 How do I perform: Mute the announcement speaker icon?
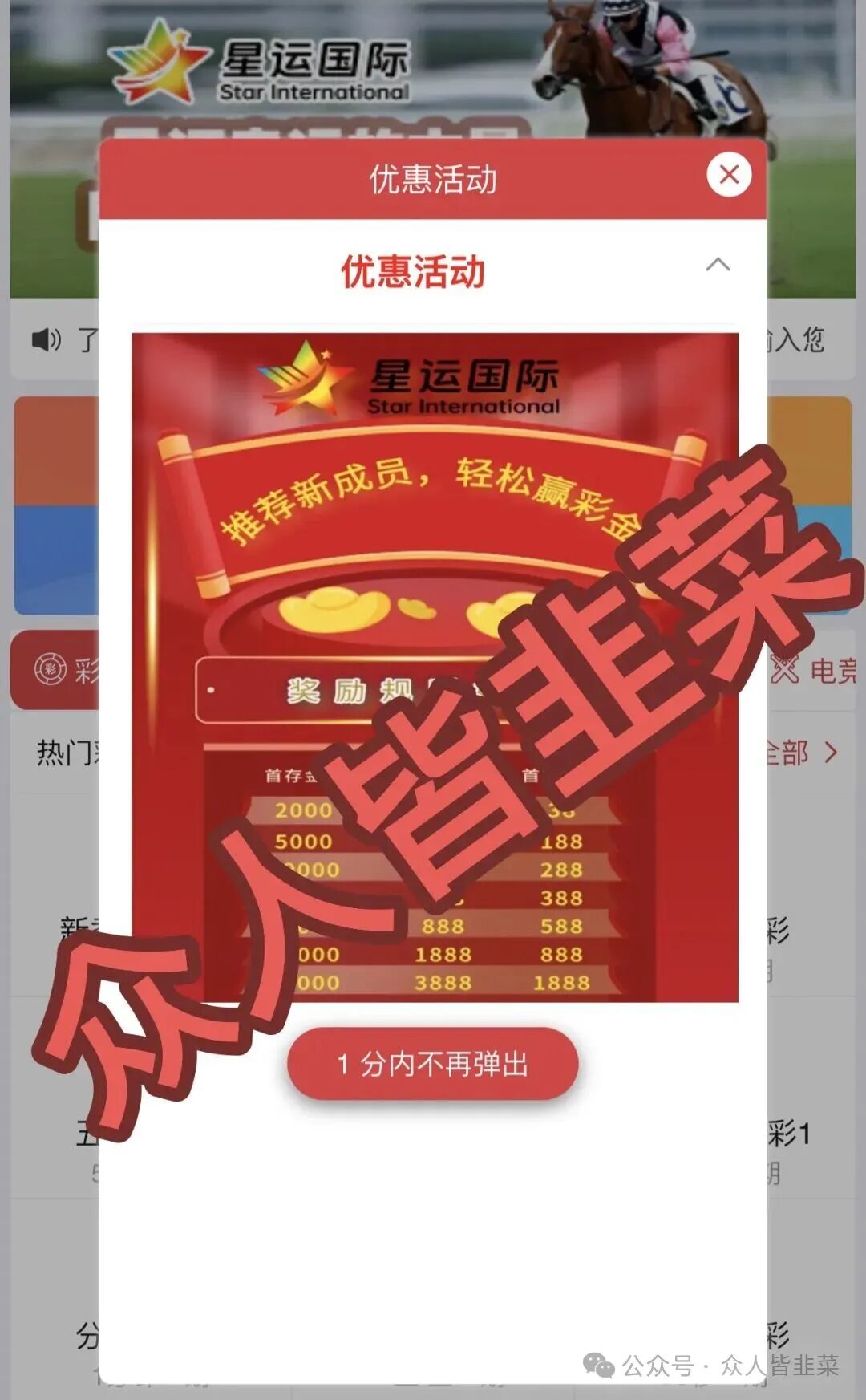46,340
